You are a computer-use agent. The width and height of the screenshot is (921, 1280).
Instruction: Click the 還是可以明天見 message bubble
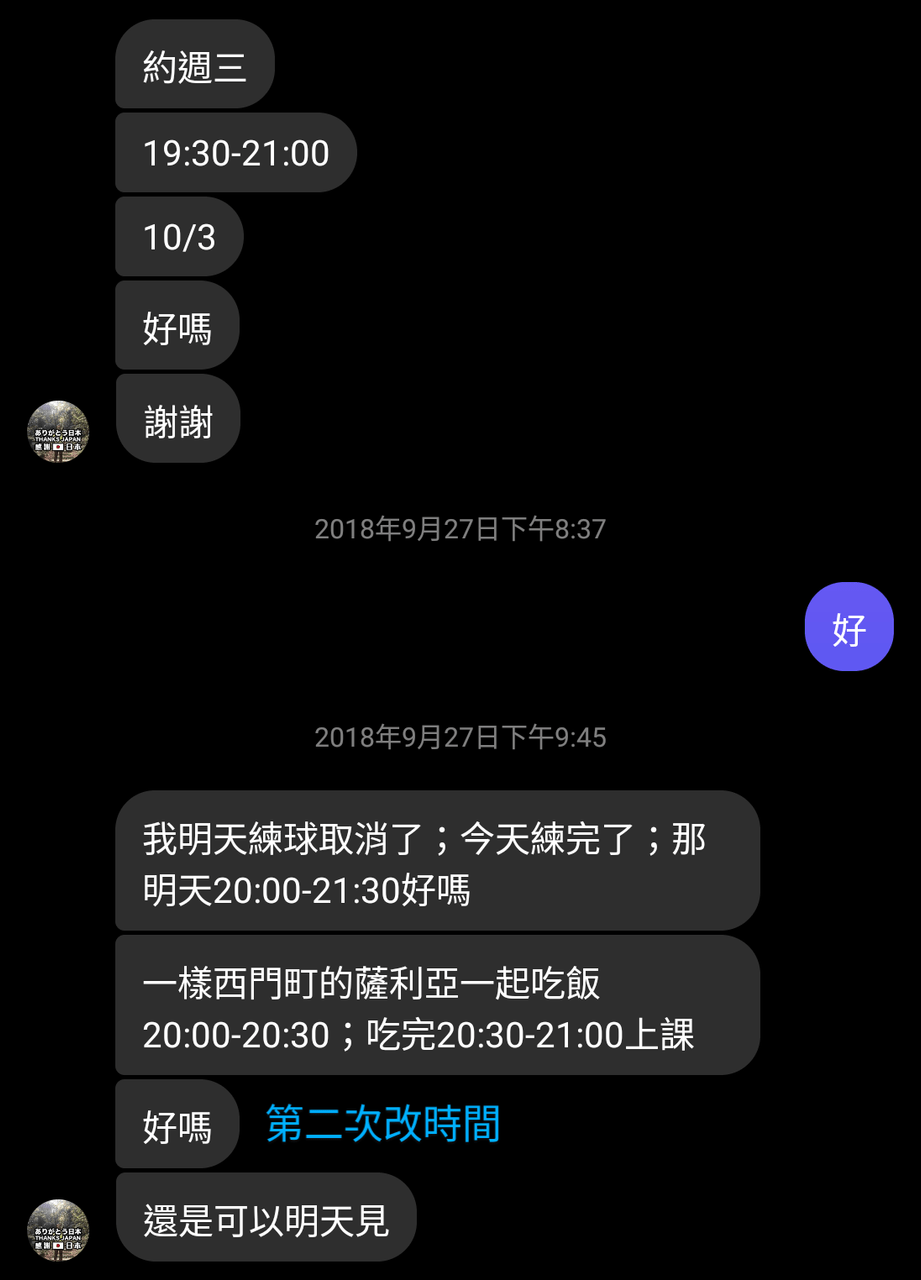(x=265, y=1217)
